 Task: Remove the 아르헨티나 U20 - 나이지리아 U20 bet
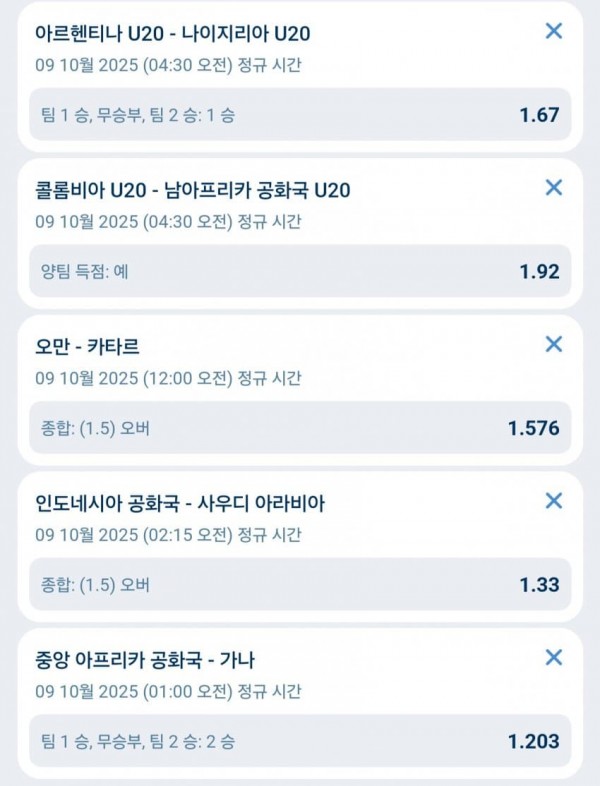(x=553, y=31)
